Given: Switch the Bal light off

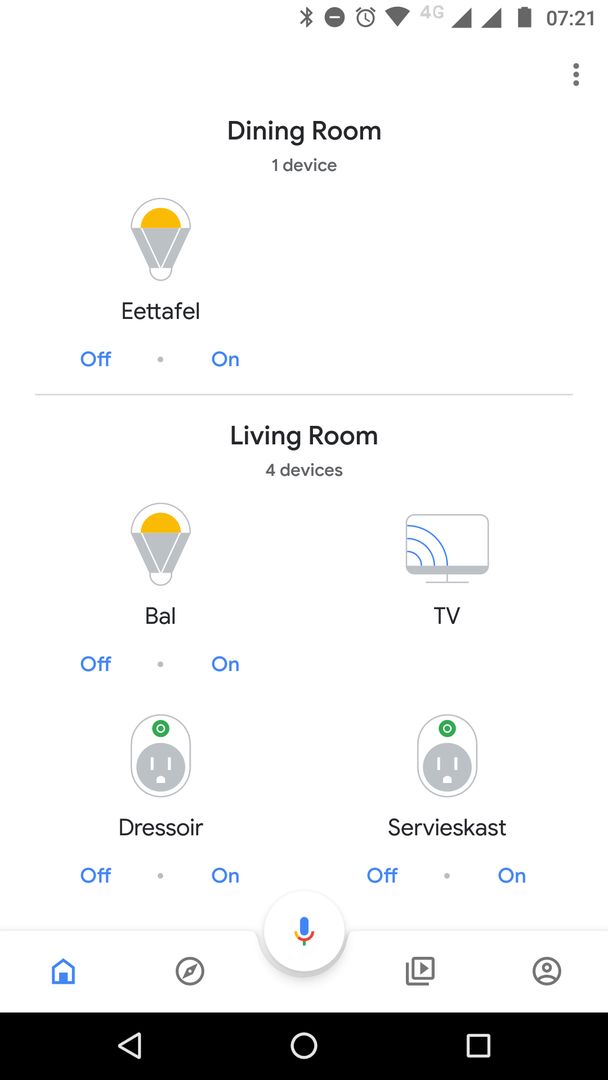Looking at the screenshot, I should pyautogui.click(x=96, y=664).
